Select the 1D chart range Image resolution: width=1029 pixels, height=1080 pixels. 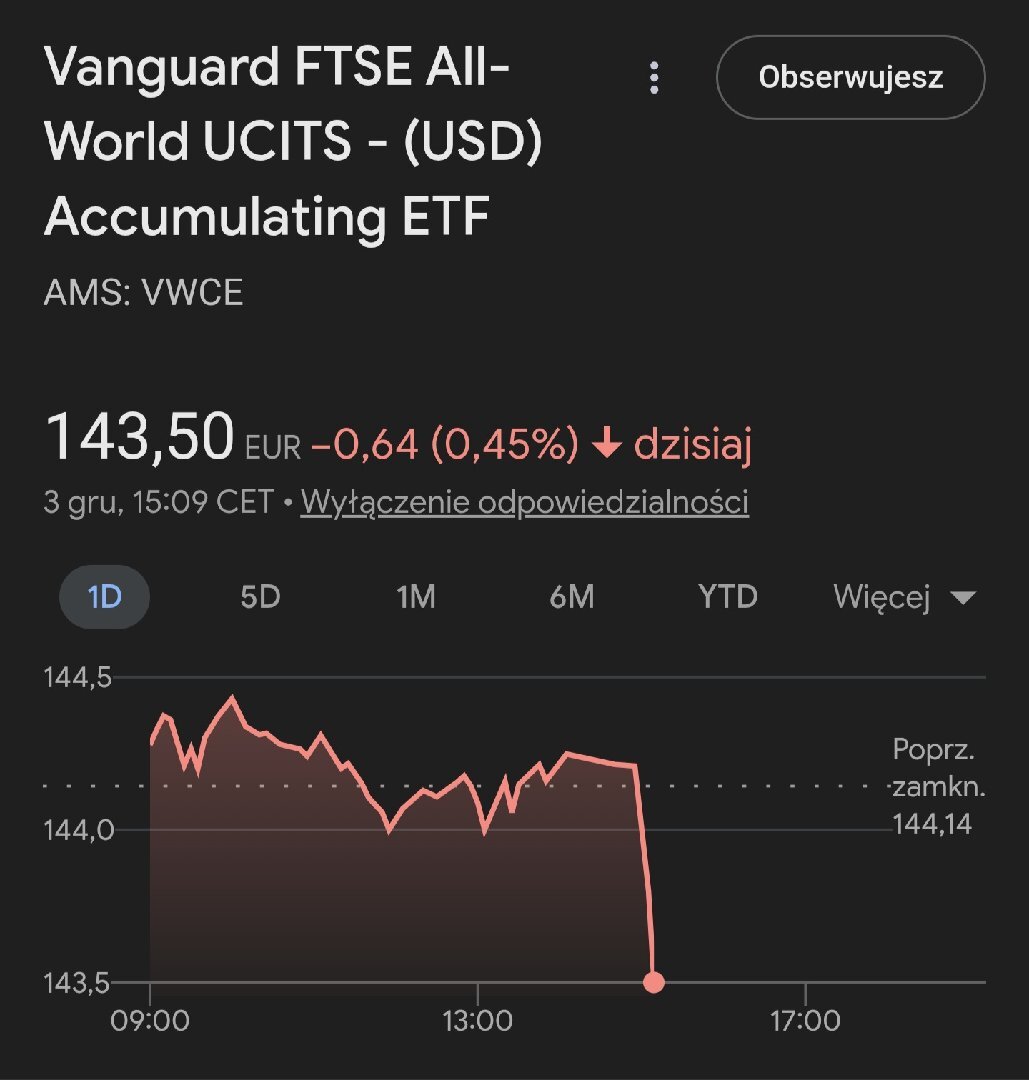click(104, 597)
